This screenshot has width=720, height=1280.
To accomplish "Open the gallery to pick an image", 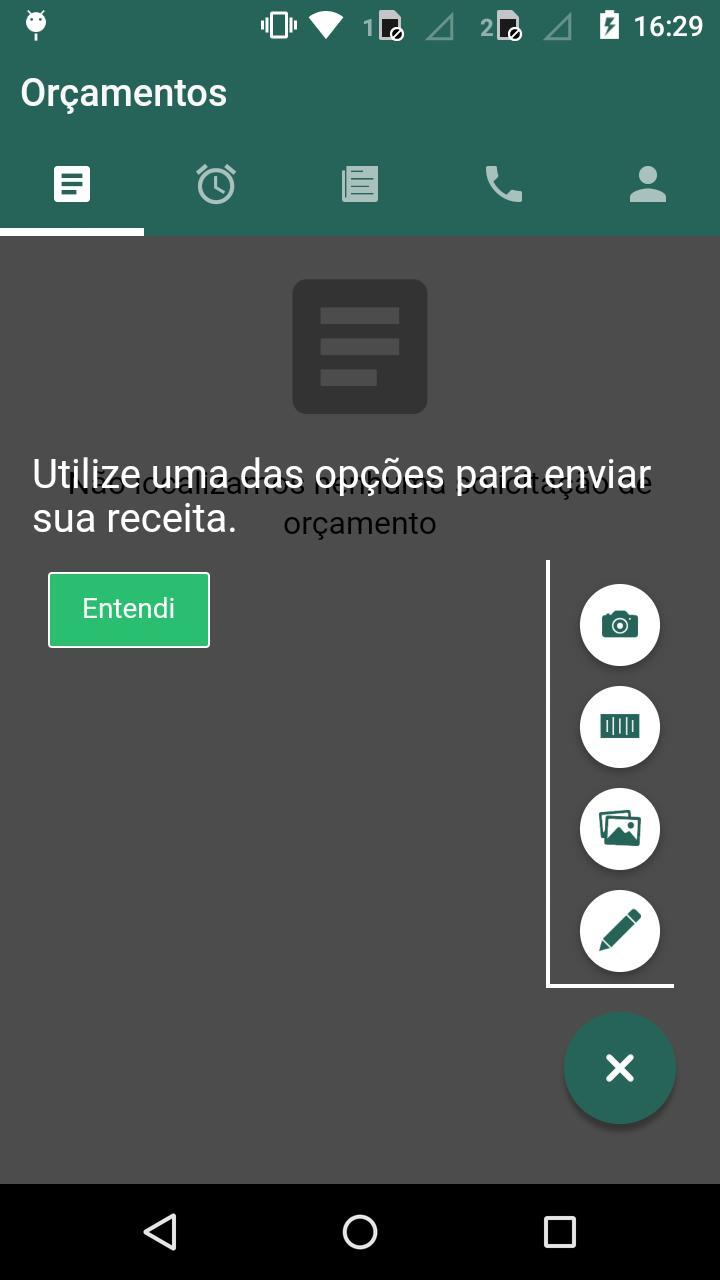I will pos(619,829).
